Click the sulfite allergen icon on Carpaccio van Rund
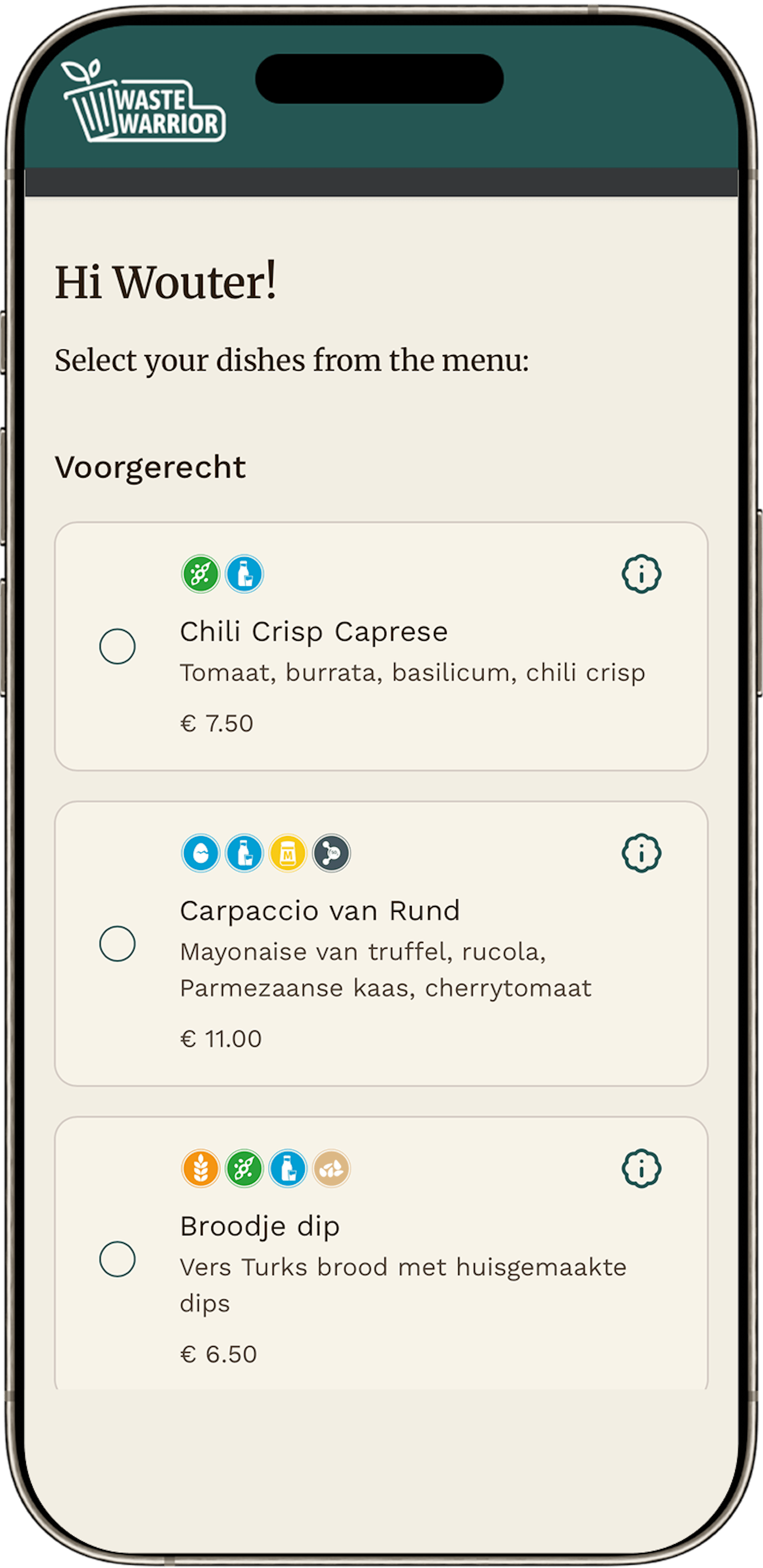The image size is (763, 1568). click(331, 854)
